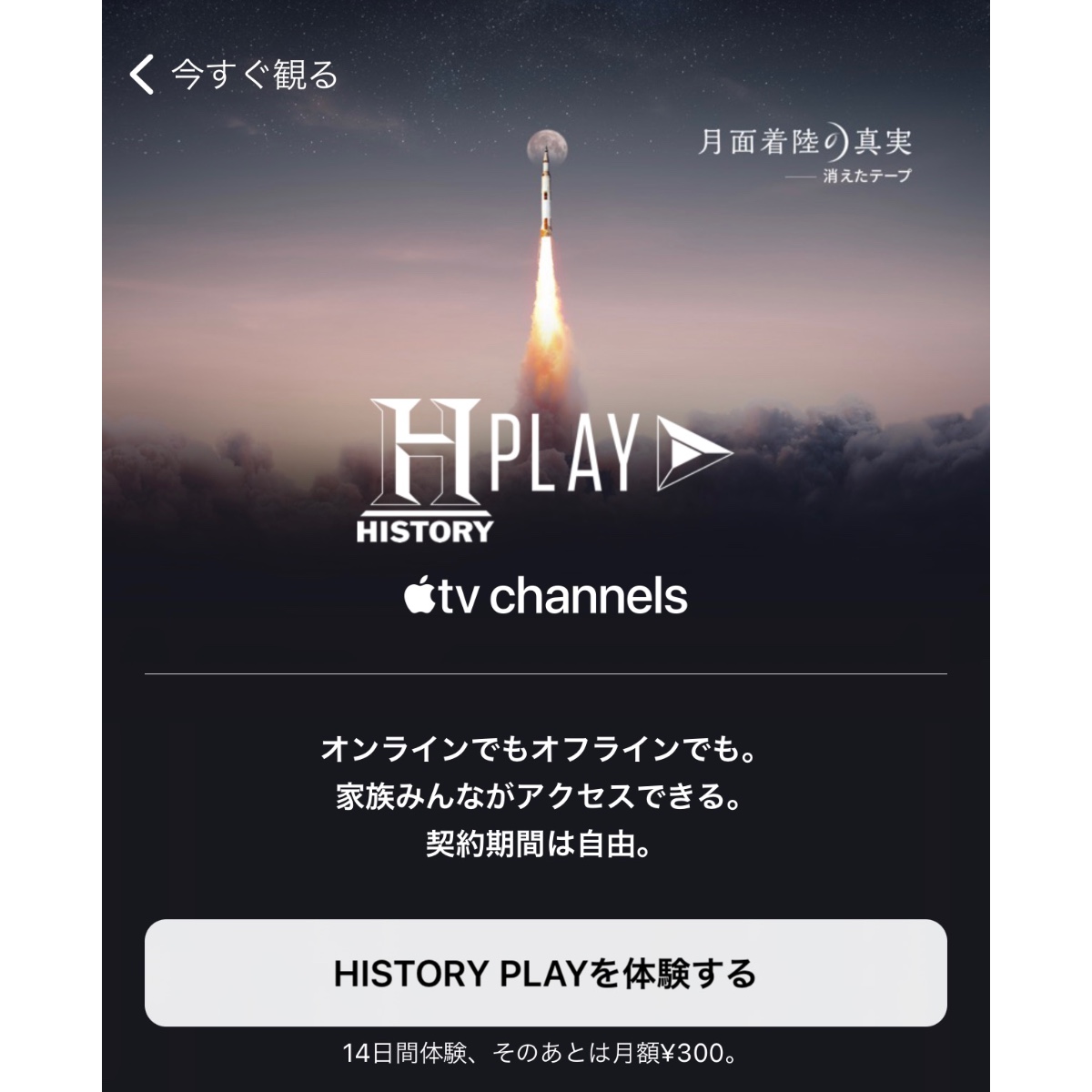
Task: Start the HISTORY PLAYを体験する trial
Action: [x=545, y=974]
